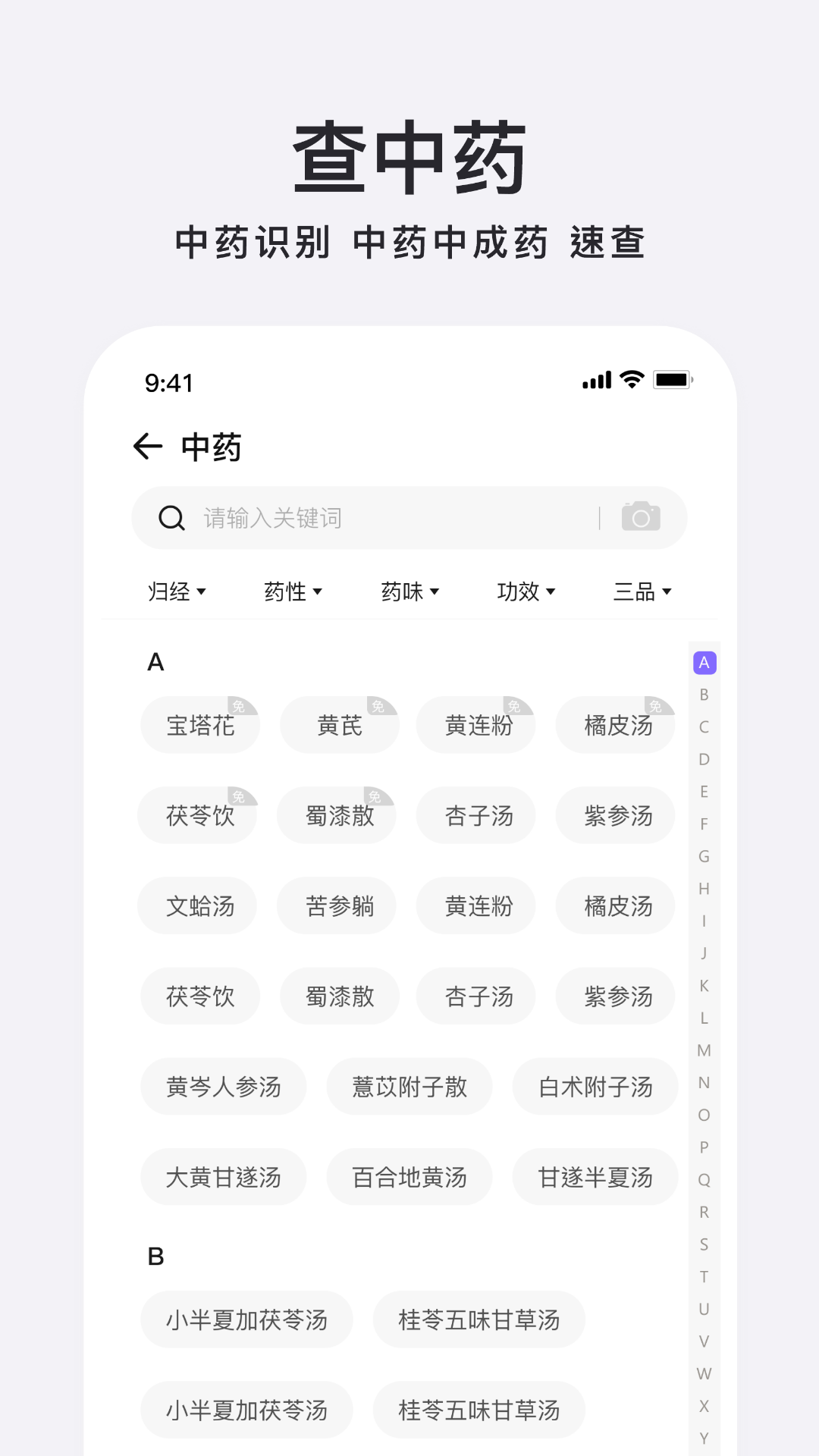The image size is (819, 1456).
Task: Expand the 功效 filter menu
Action: pos(528,592)
